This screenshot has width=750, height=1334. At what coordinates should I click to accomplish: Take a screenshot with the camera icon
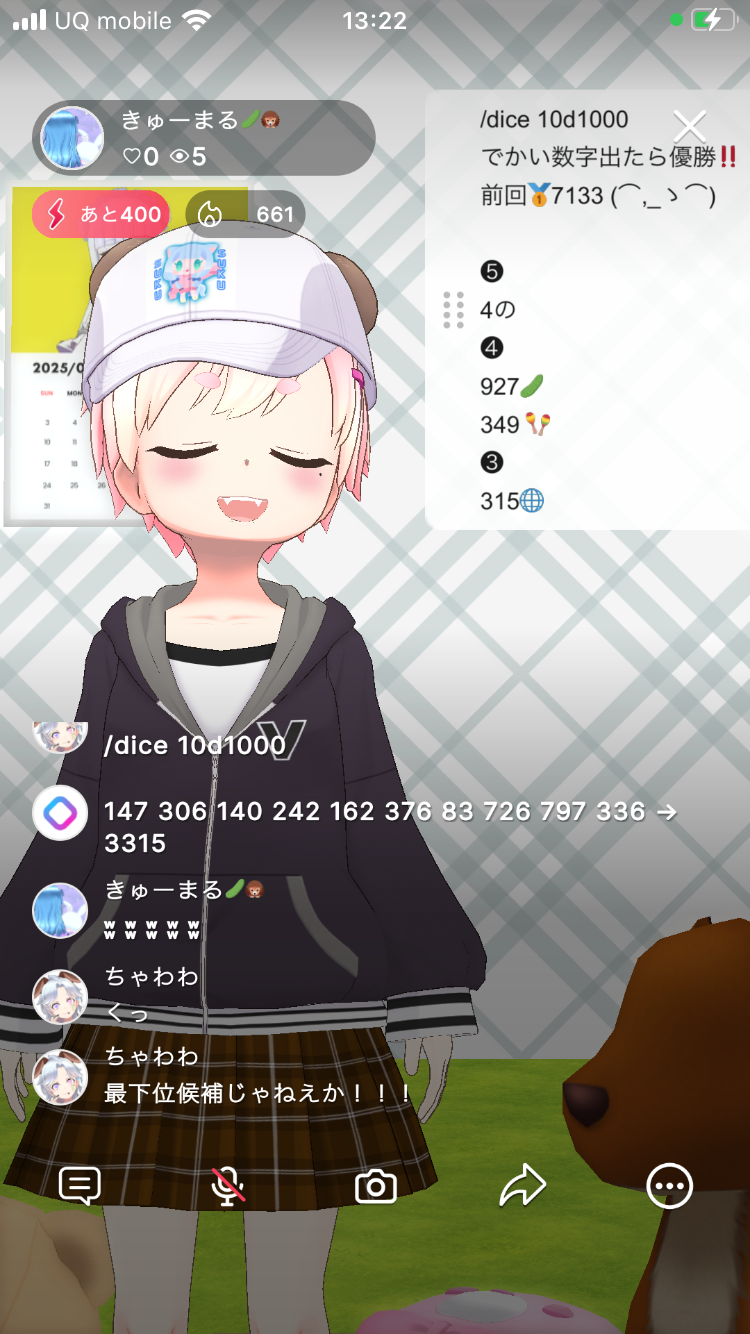tap(376, 1187)
